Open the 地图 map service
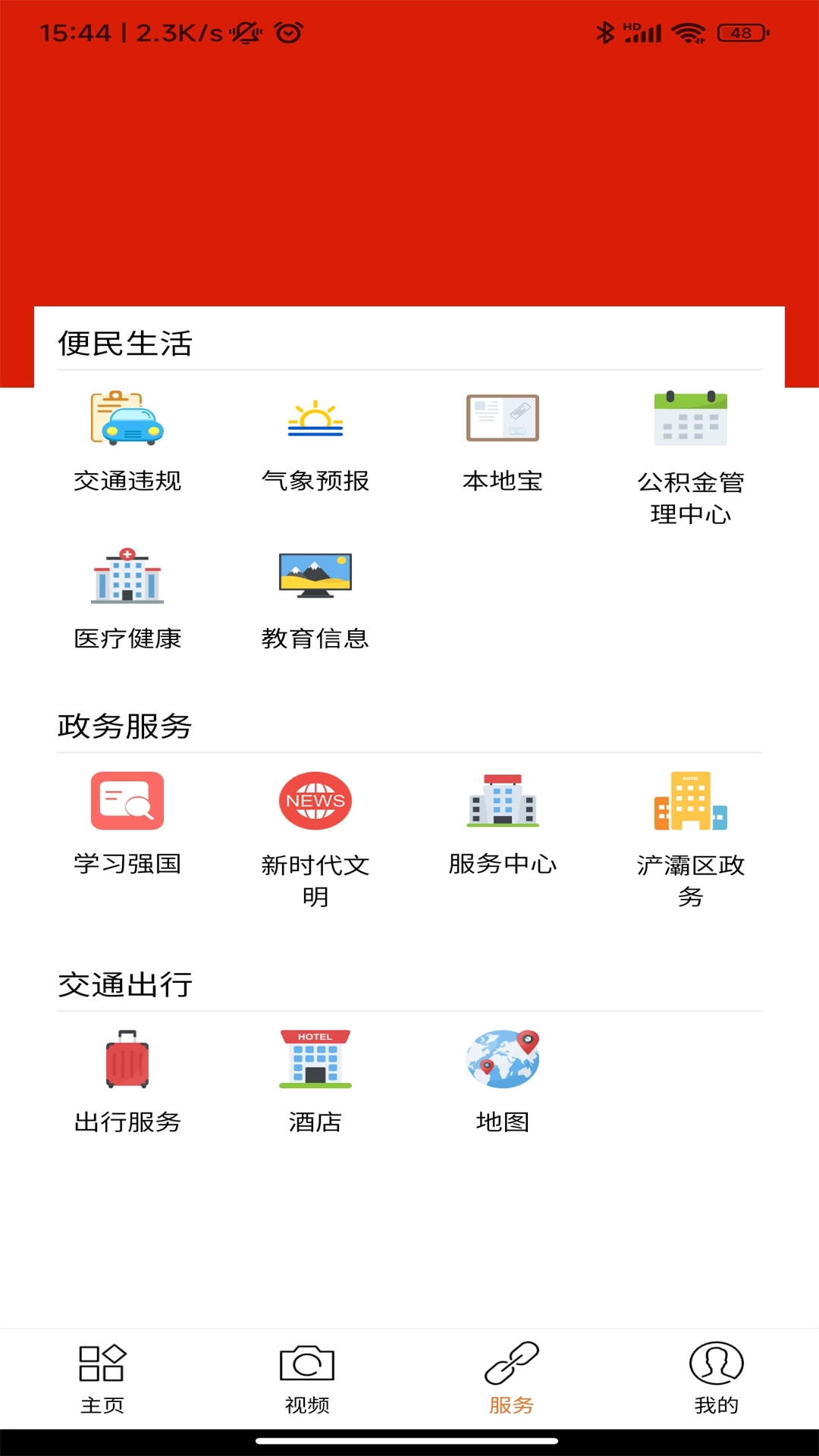The height and width of the screenshot is (1456, 819). coord(503,1081)
